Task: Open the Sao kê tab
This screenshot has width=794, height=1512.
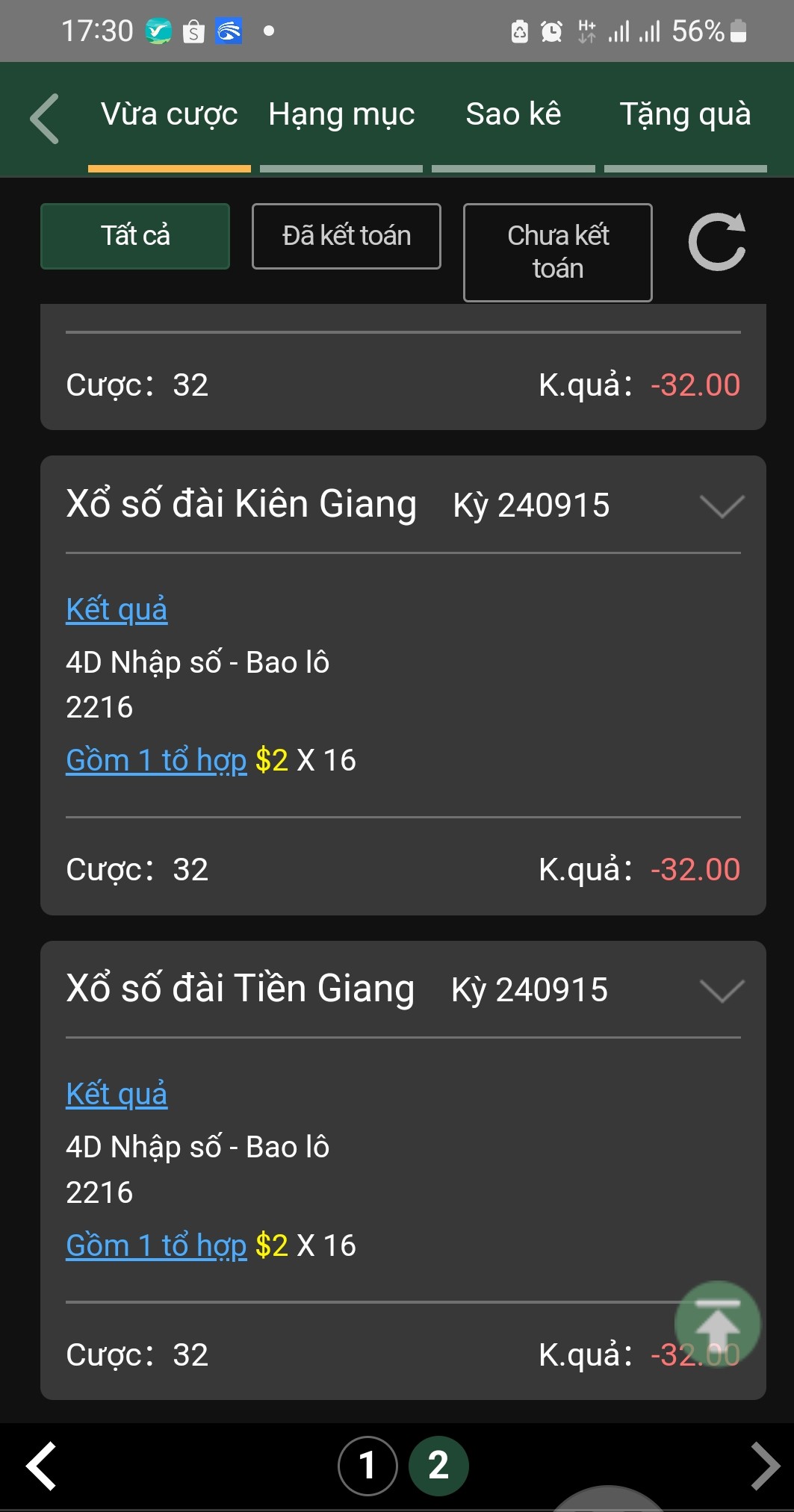Action: click(x=513, y=116)
